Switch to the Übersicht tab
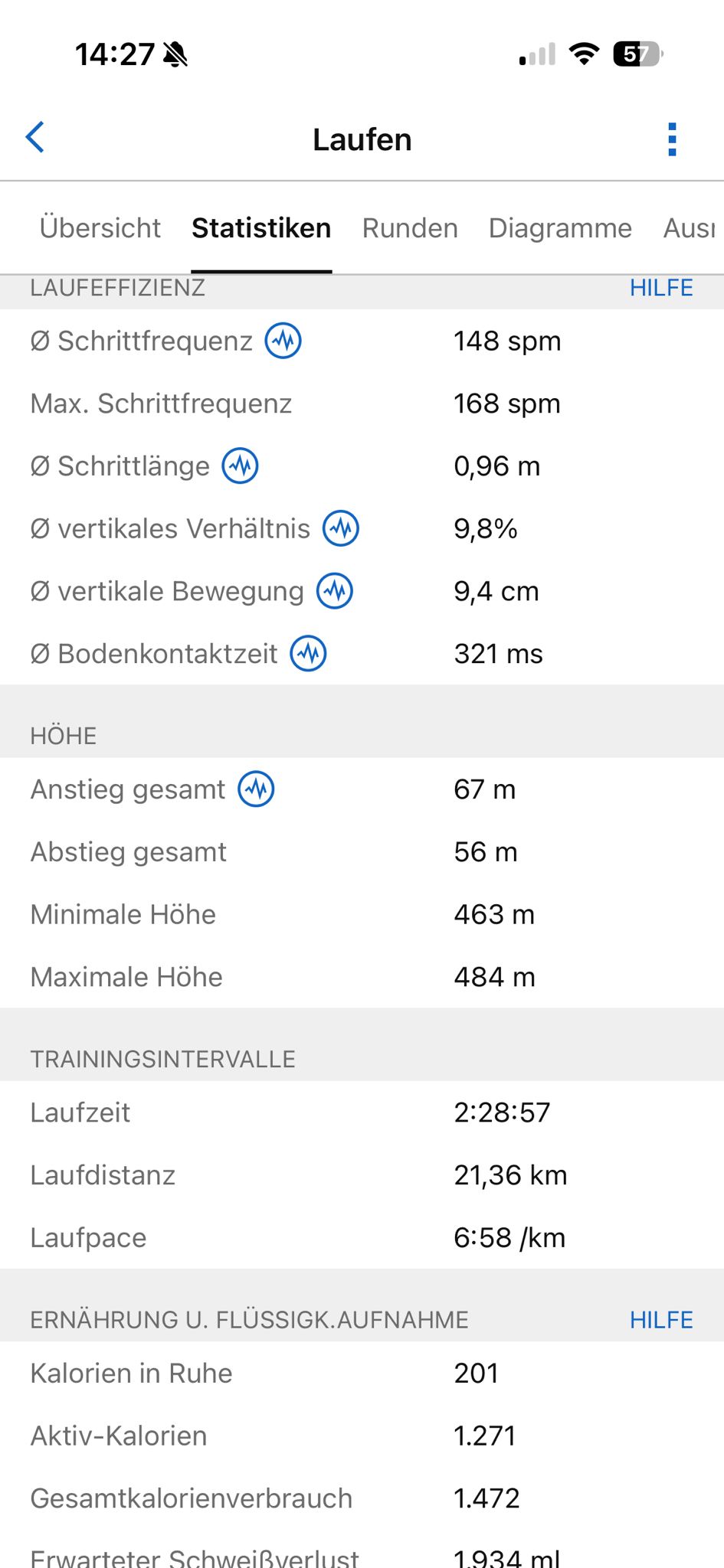Viewport: 724px width, 1568px height. pos(100,228)
